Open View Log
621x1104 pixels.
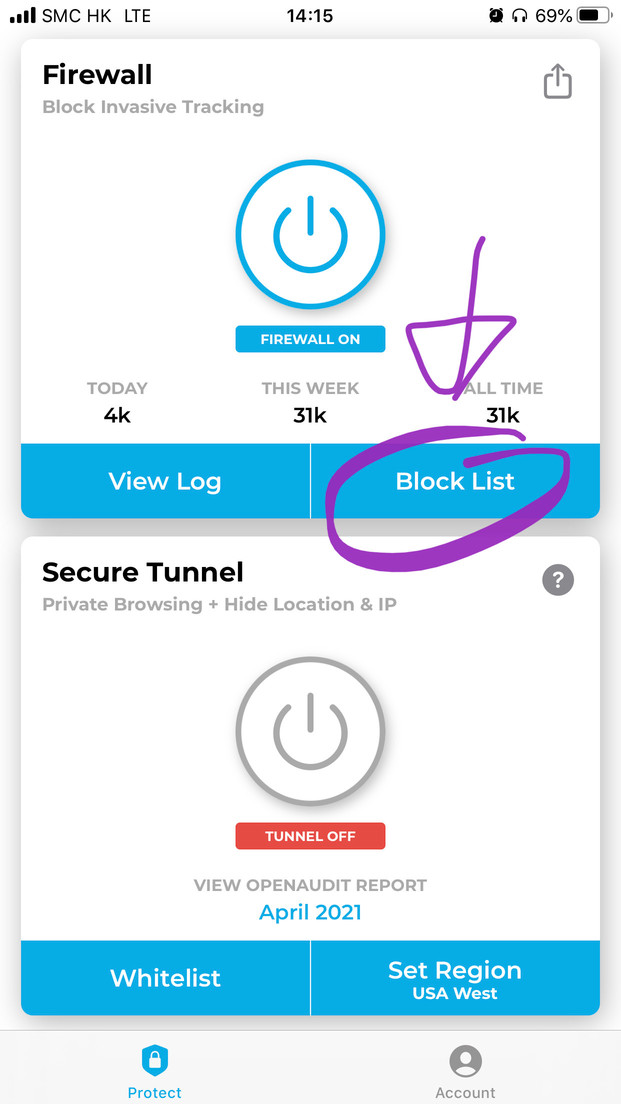click(165, 481)
